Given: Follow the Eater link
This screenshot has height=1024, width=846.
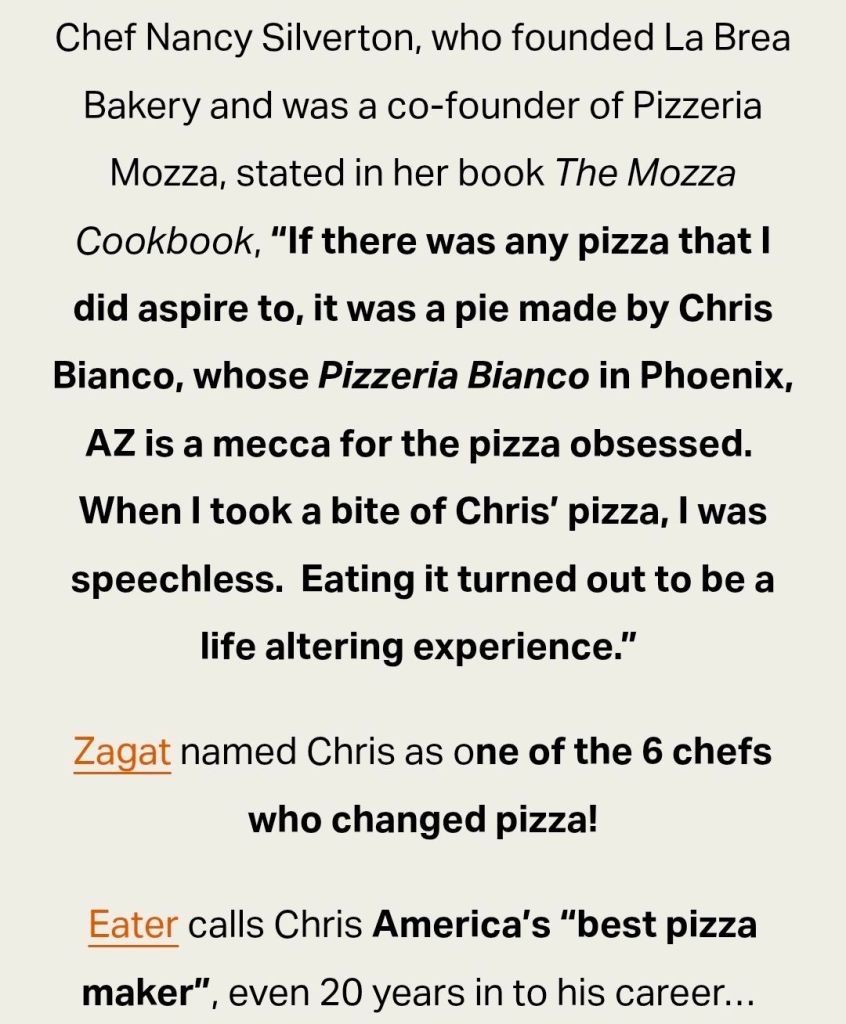Looking at the screenshot, I should pos(133,925).
